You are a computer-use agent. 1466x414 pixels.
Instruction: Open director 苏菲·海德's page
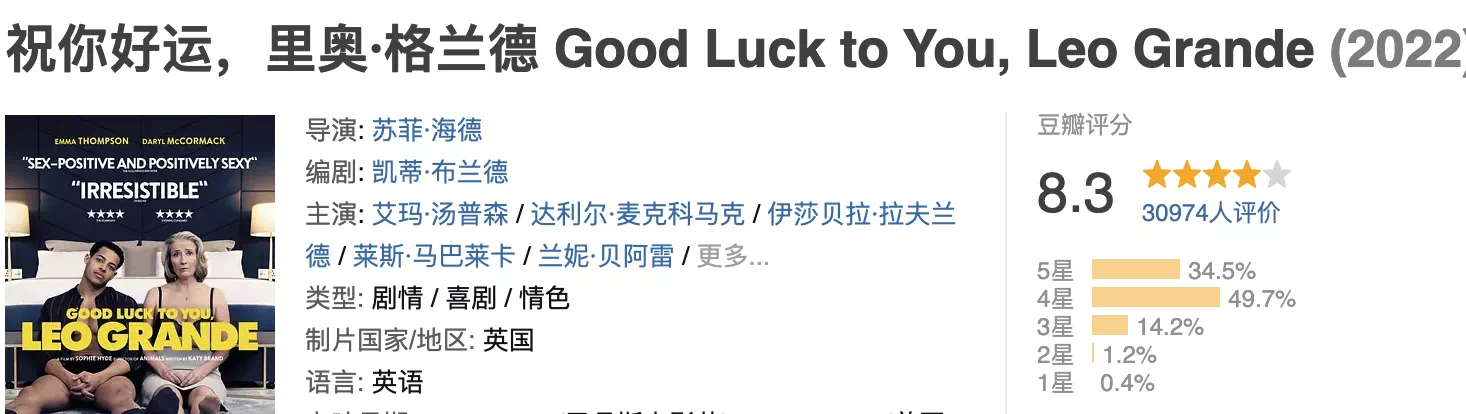click(x=427, y=130)
